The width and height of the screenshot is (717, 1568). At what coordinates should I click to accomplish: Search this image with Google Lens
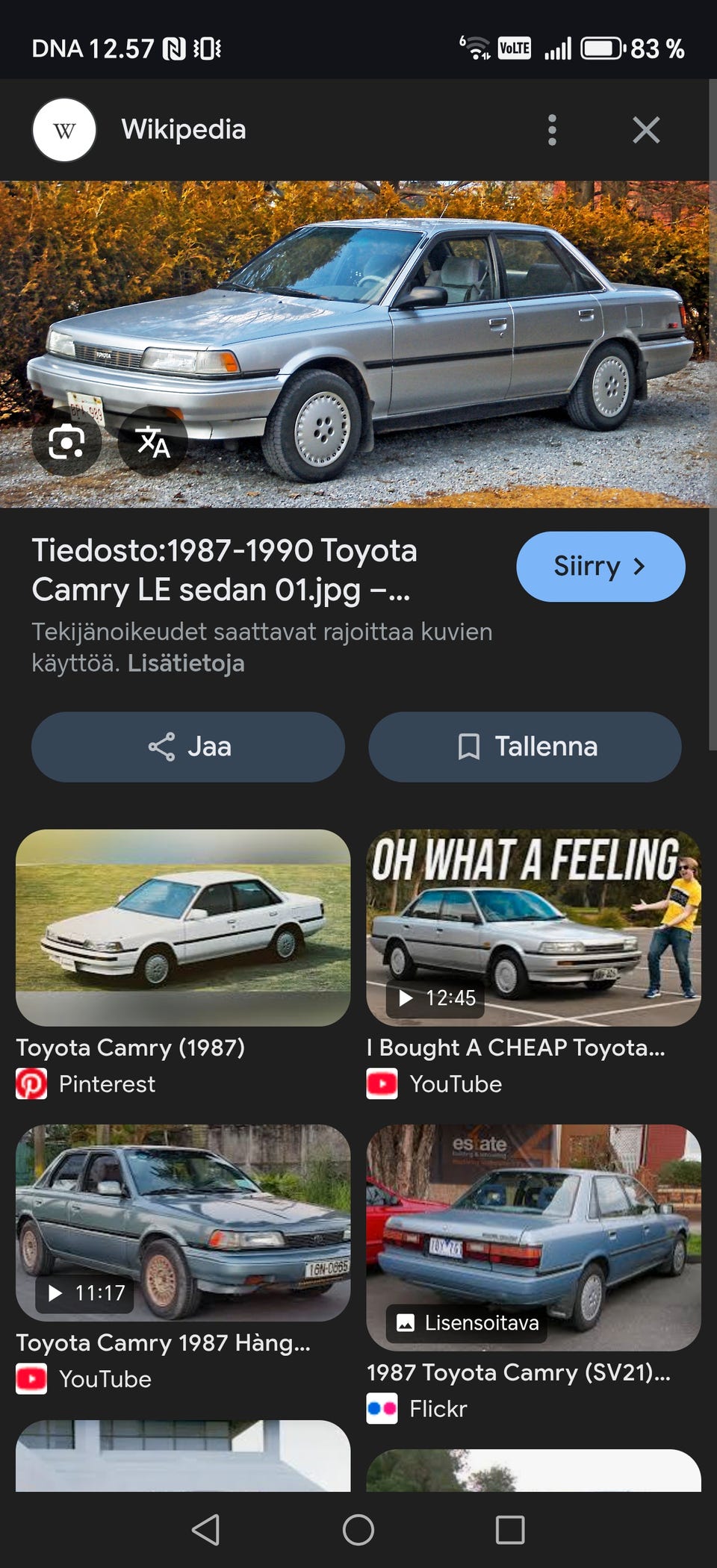(66, 443)
